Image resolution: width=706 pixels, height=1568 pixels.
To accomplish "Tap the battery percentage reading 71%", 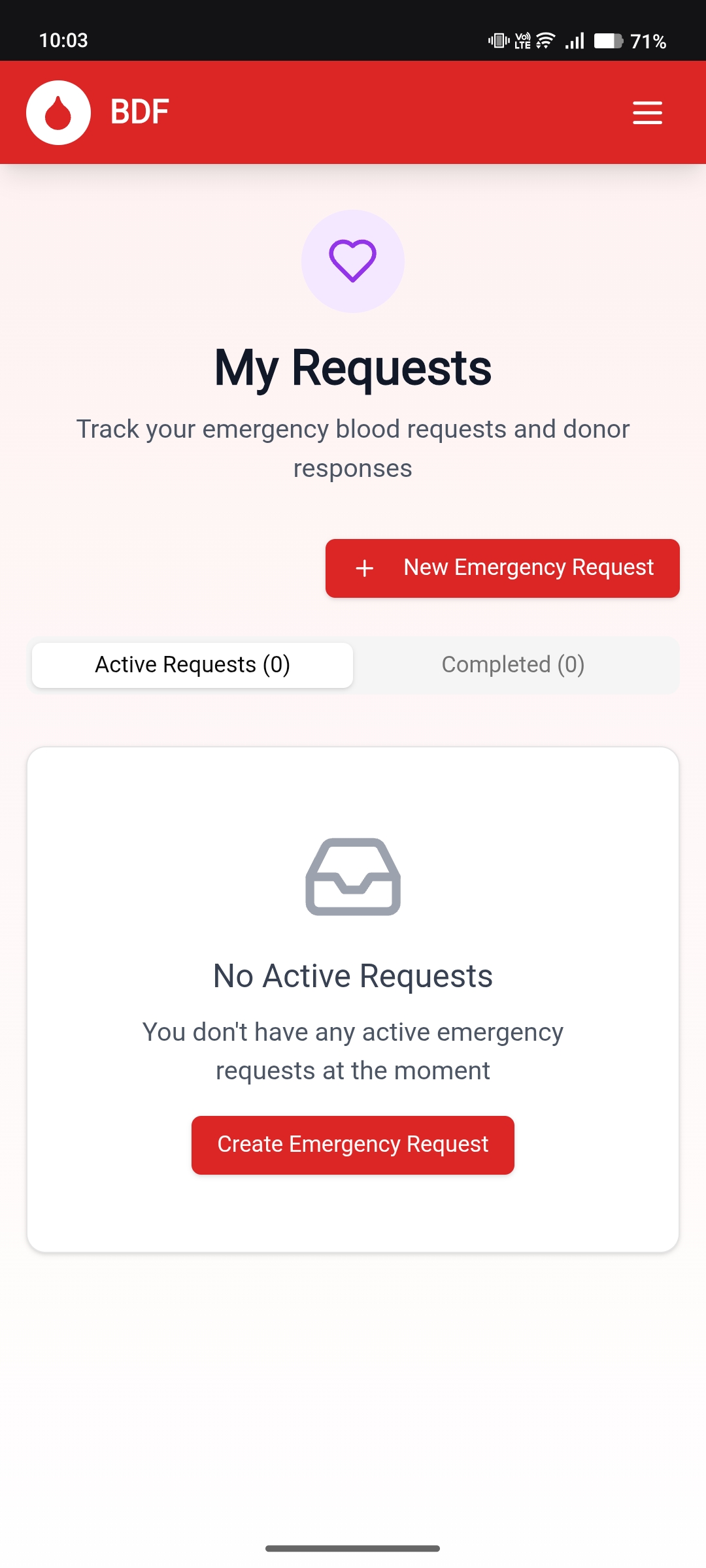I will coord(648,41).
